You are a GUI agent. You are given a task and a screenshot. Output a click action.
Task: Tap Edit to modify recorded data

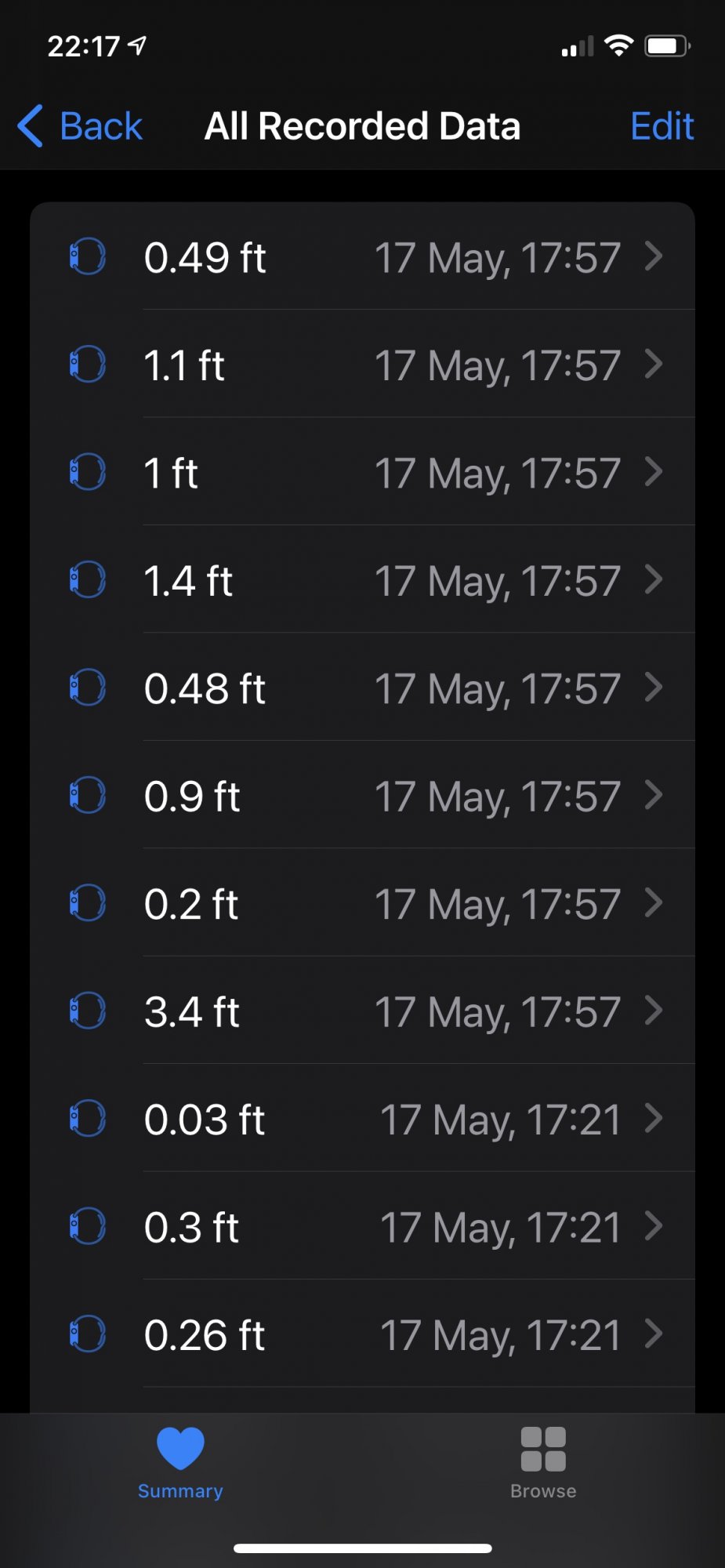662,126
